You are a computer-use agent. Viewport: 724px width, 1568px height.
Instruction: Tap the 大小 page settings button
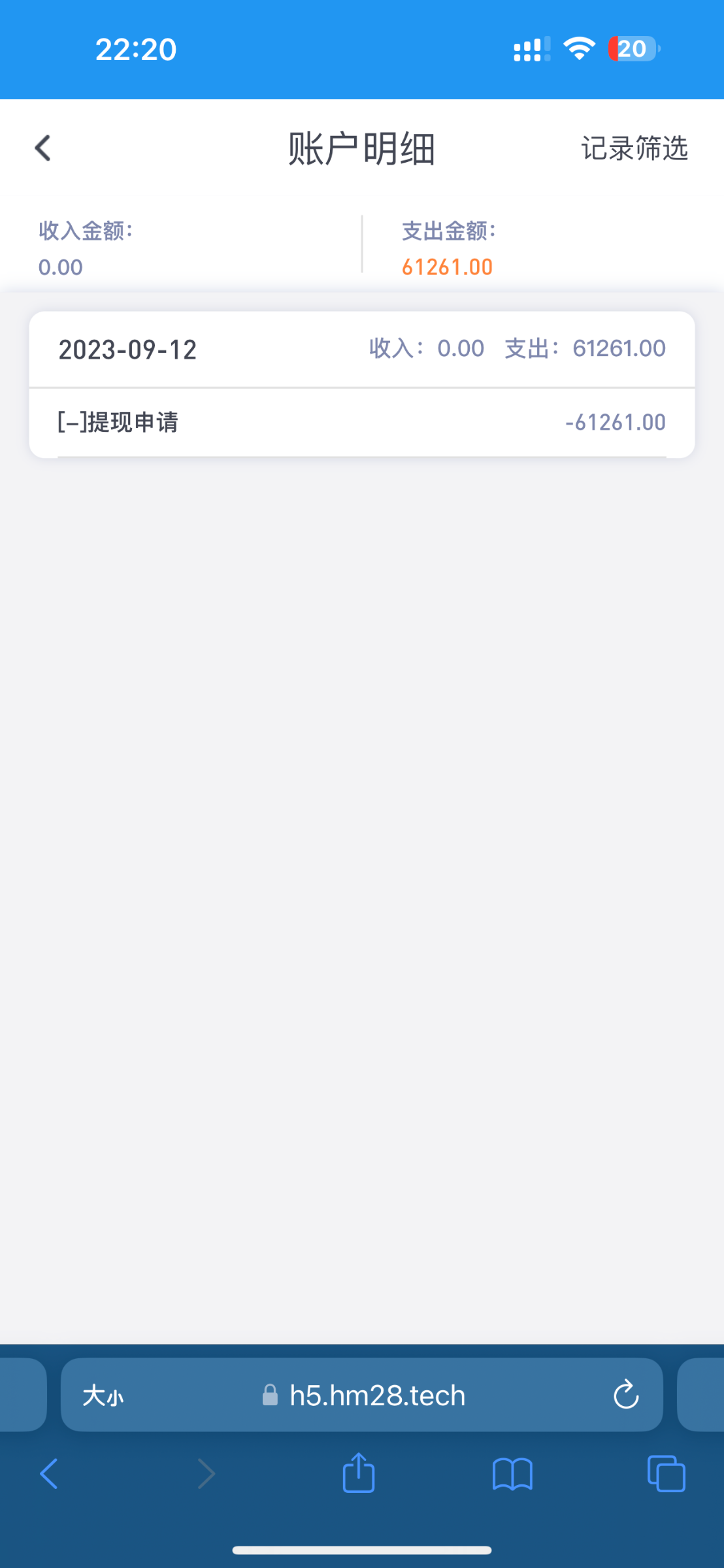[x=103, y=1396]
